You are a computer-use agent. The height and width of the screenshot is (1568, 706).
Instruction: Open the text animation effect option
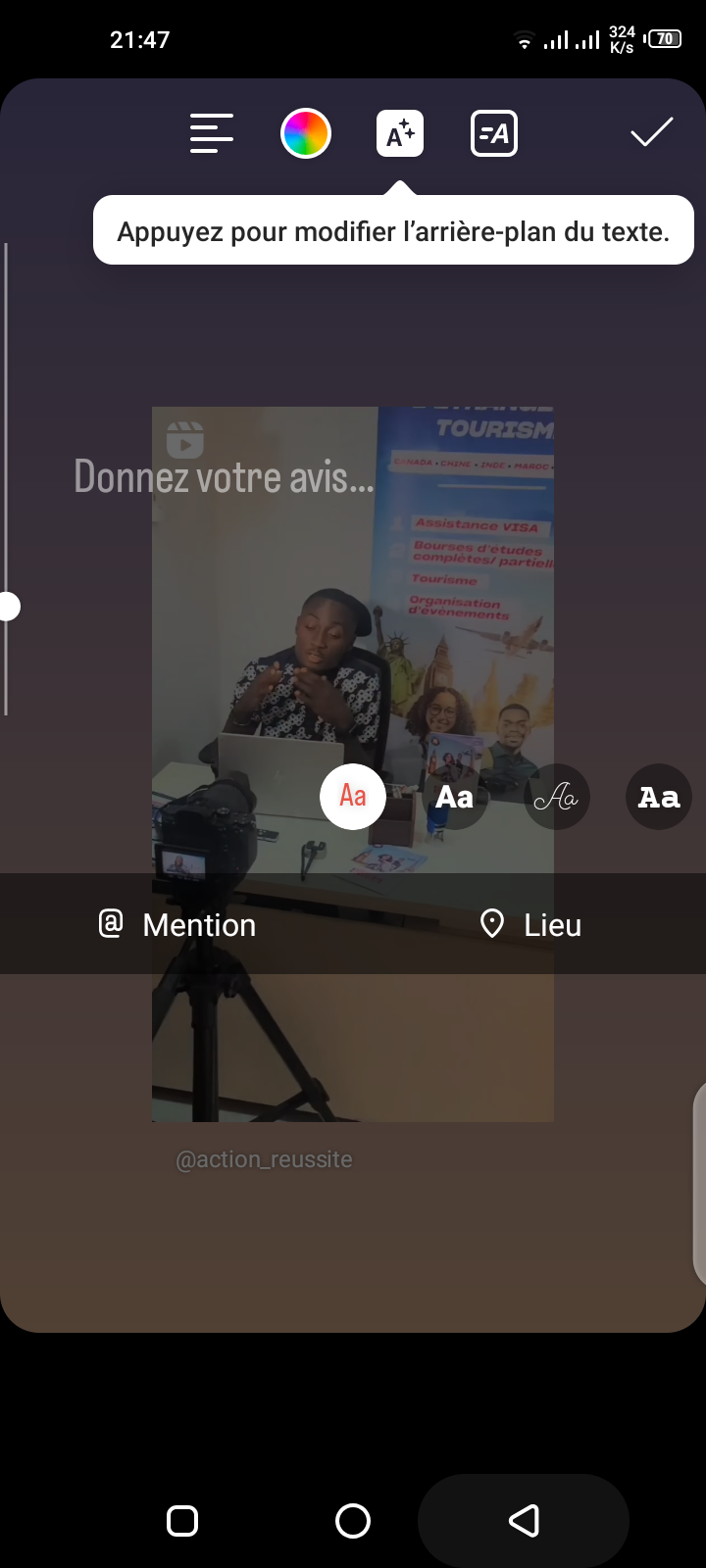tap(494, 133)
